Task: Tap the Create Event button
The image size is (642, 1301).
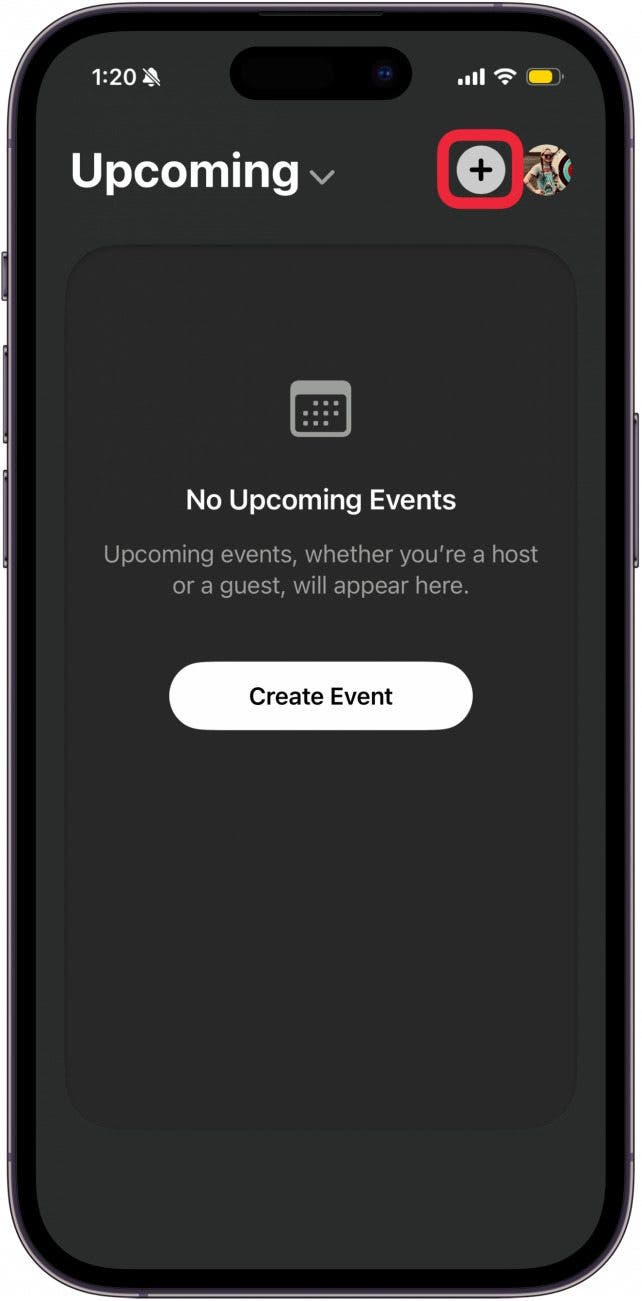Action: [x=320, y=696]
